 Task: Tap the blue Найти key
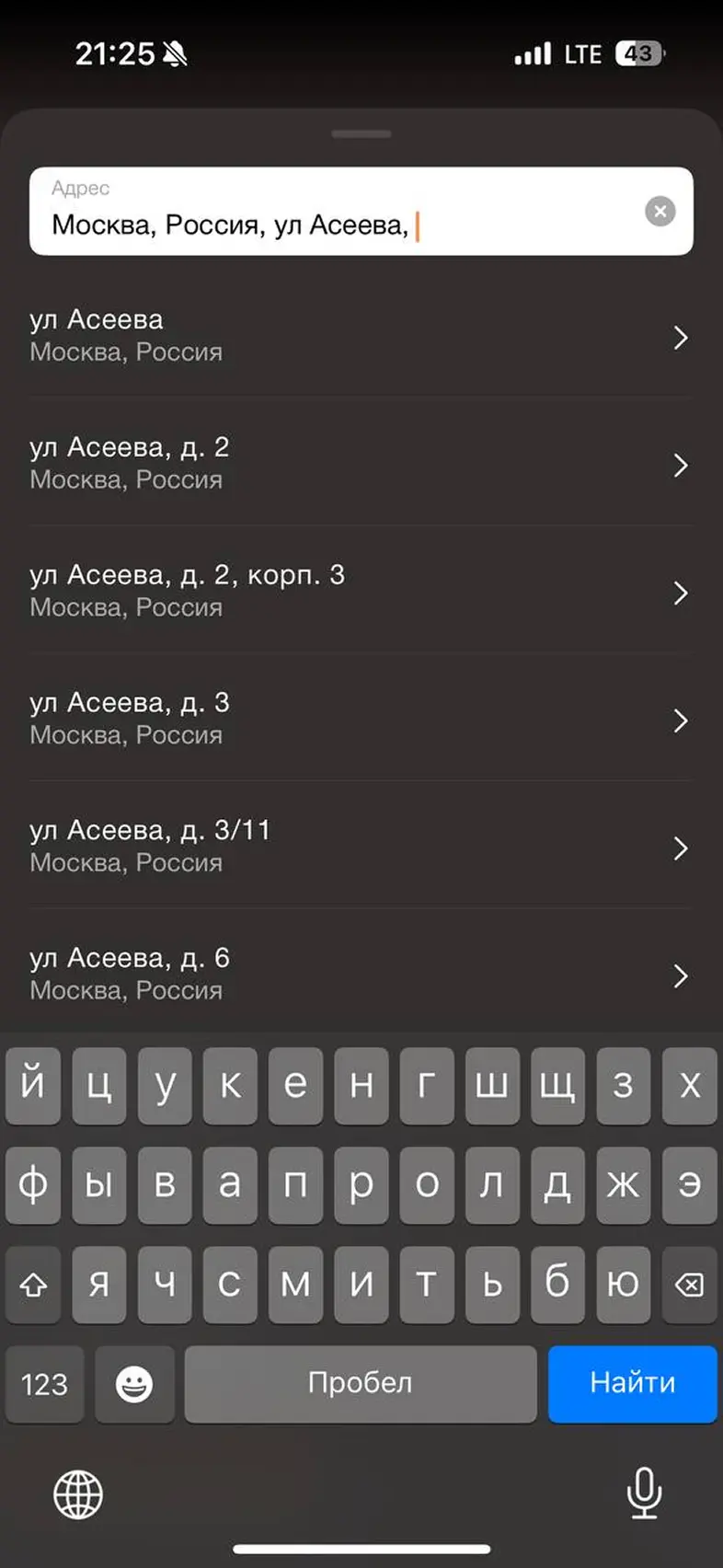coord(632,1384)
